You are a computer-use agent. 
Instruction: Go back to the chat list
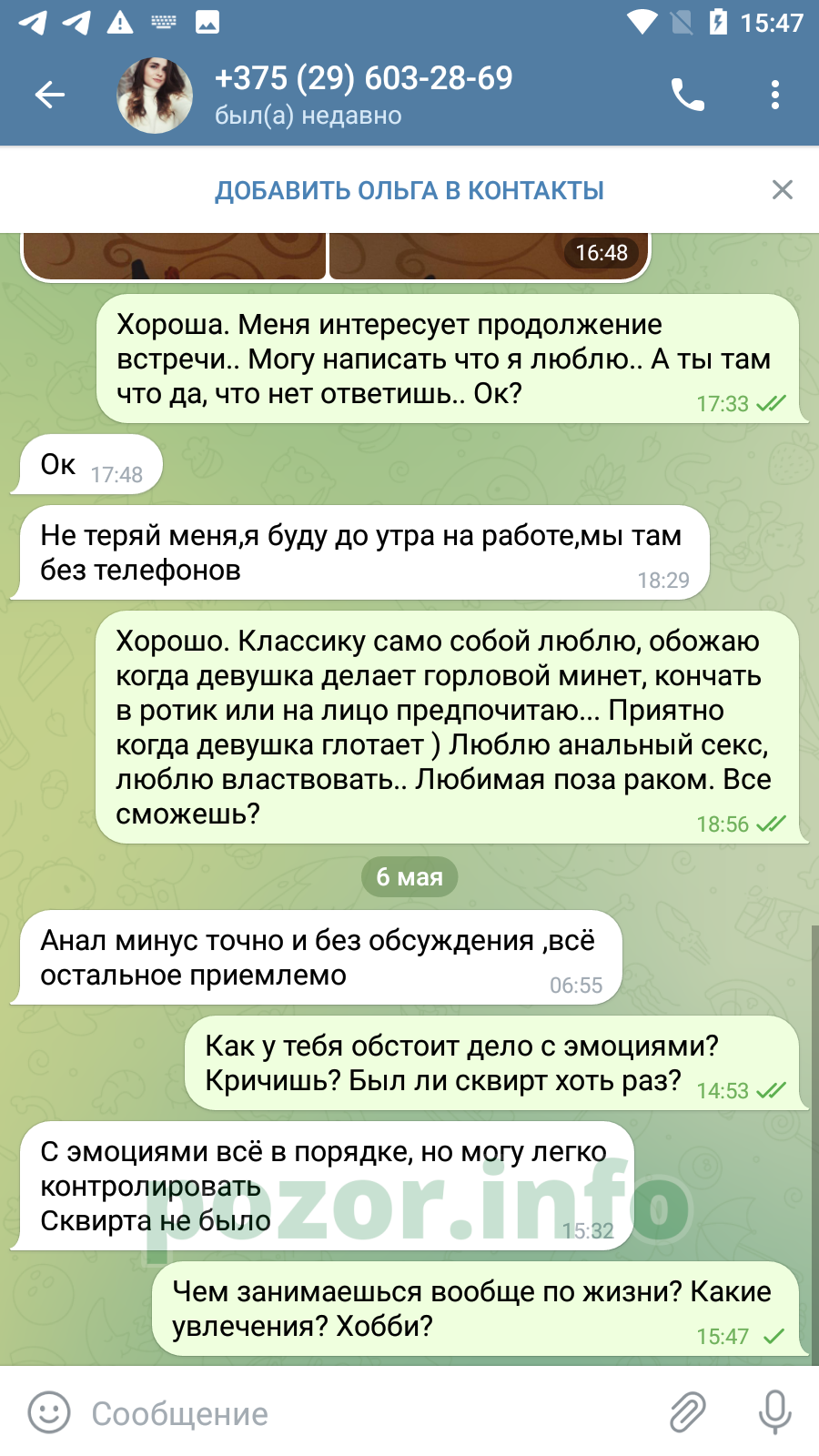click(50, 95)
